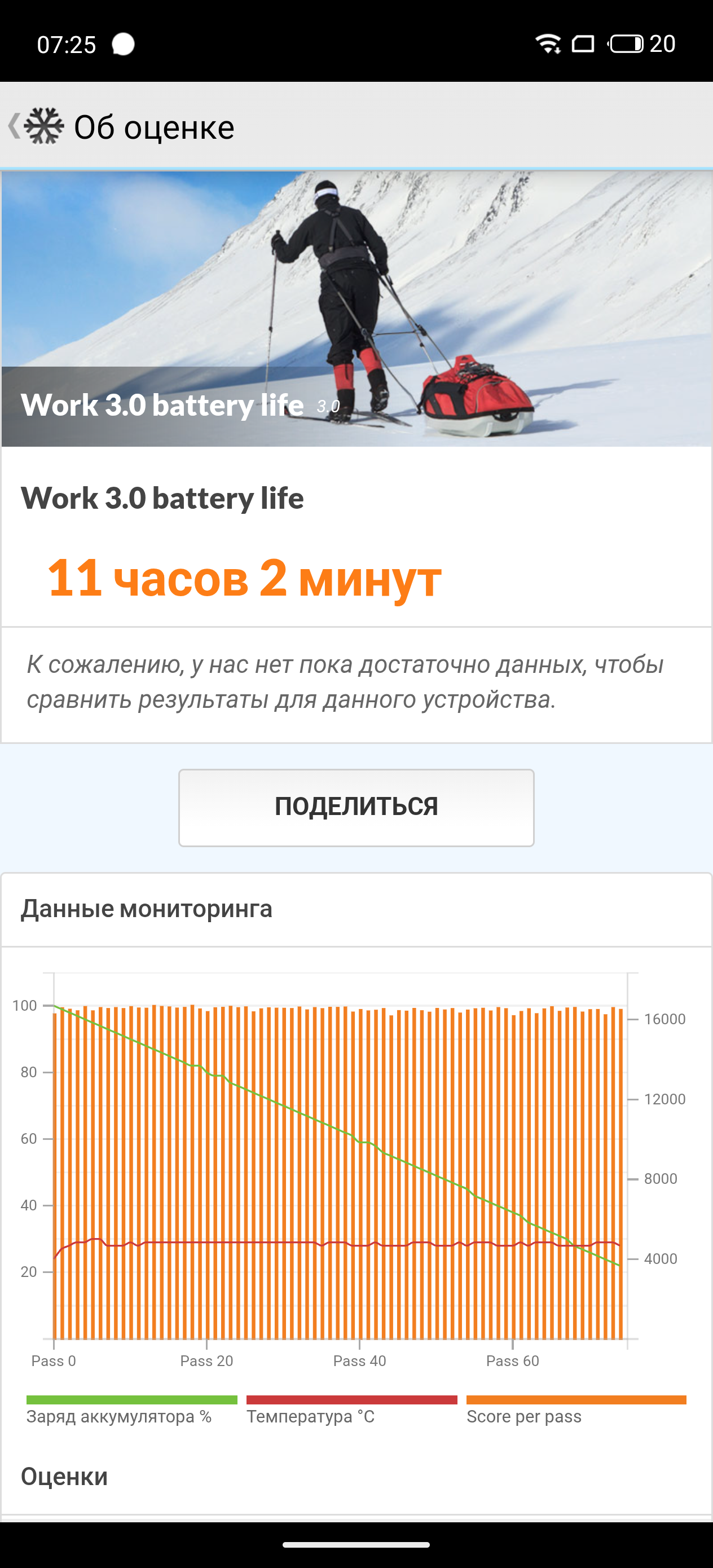Screen dimensions: 713x1568
Task: Tap the ПОДЕЛИТЬСЯ share button
Action: pyautogui.click(x=356, y=807)
